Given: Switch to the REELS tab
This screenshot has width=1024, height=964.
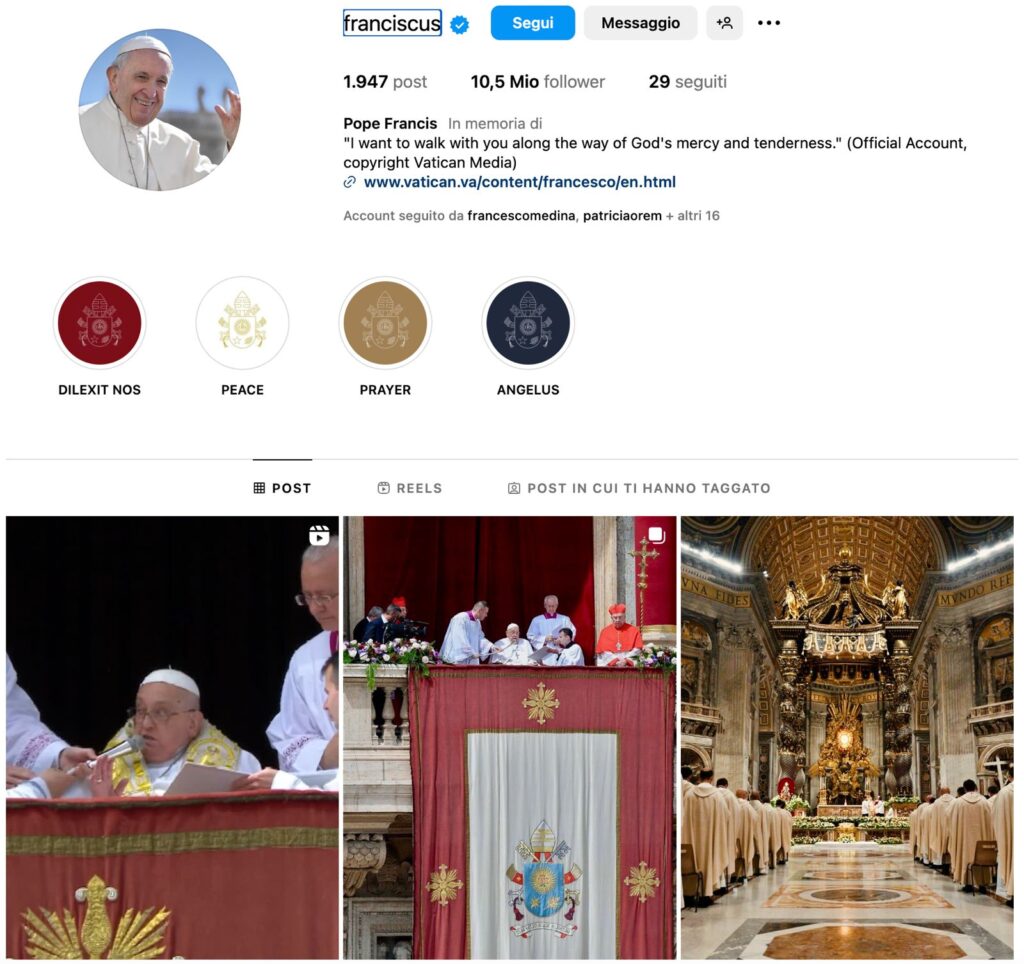Looking at the screenshot, I should coord(409,488).
